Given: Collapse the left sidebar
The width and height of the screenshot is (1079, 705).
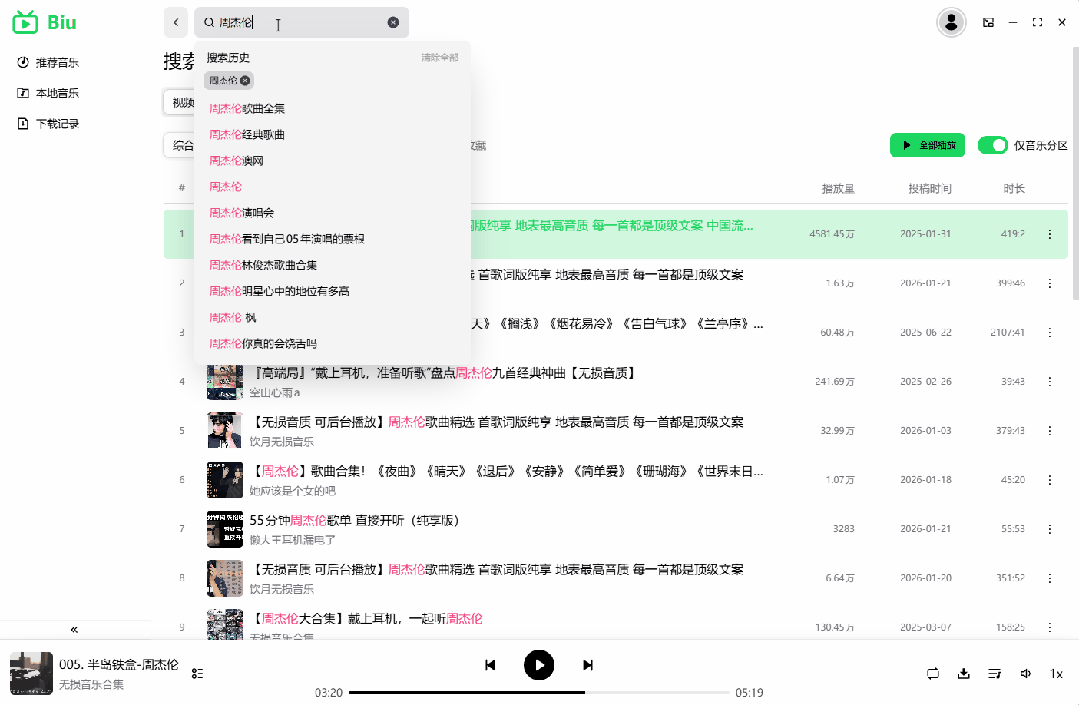Looking at the screenshot, I should [x=74, y=629].
